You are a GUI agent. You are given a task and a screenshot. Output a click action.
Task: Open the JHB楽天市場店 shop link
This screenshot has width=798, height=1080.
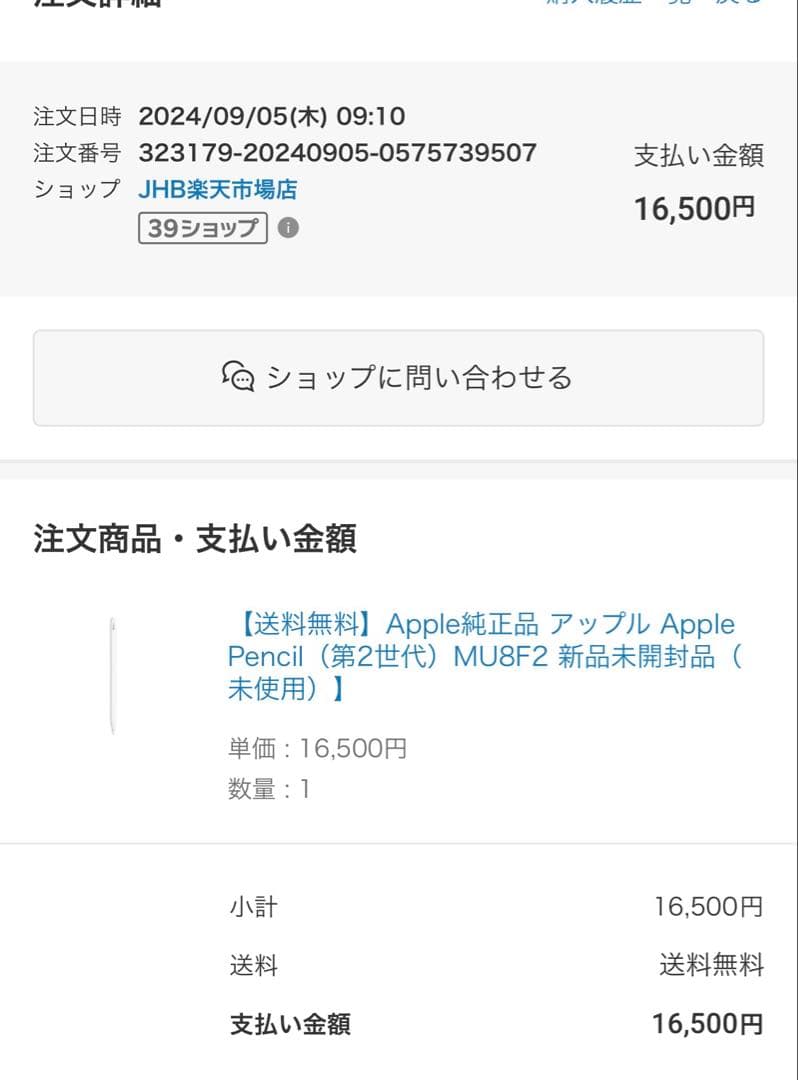[218, 189]
